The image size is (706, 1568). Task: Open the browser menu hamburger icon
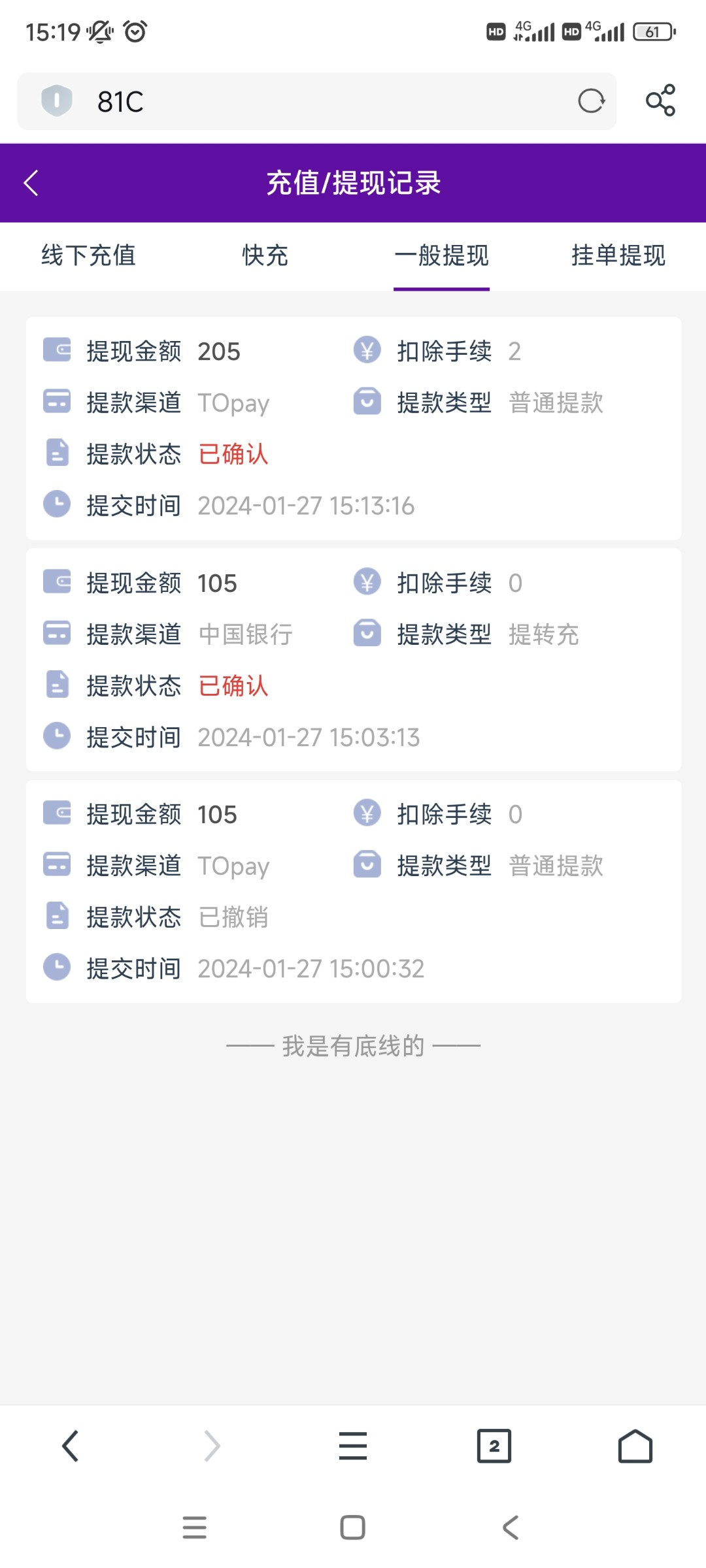(x=353, y=1446)
